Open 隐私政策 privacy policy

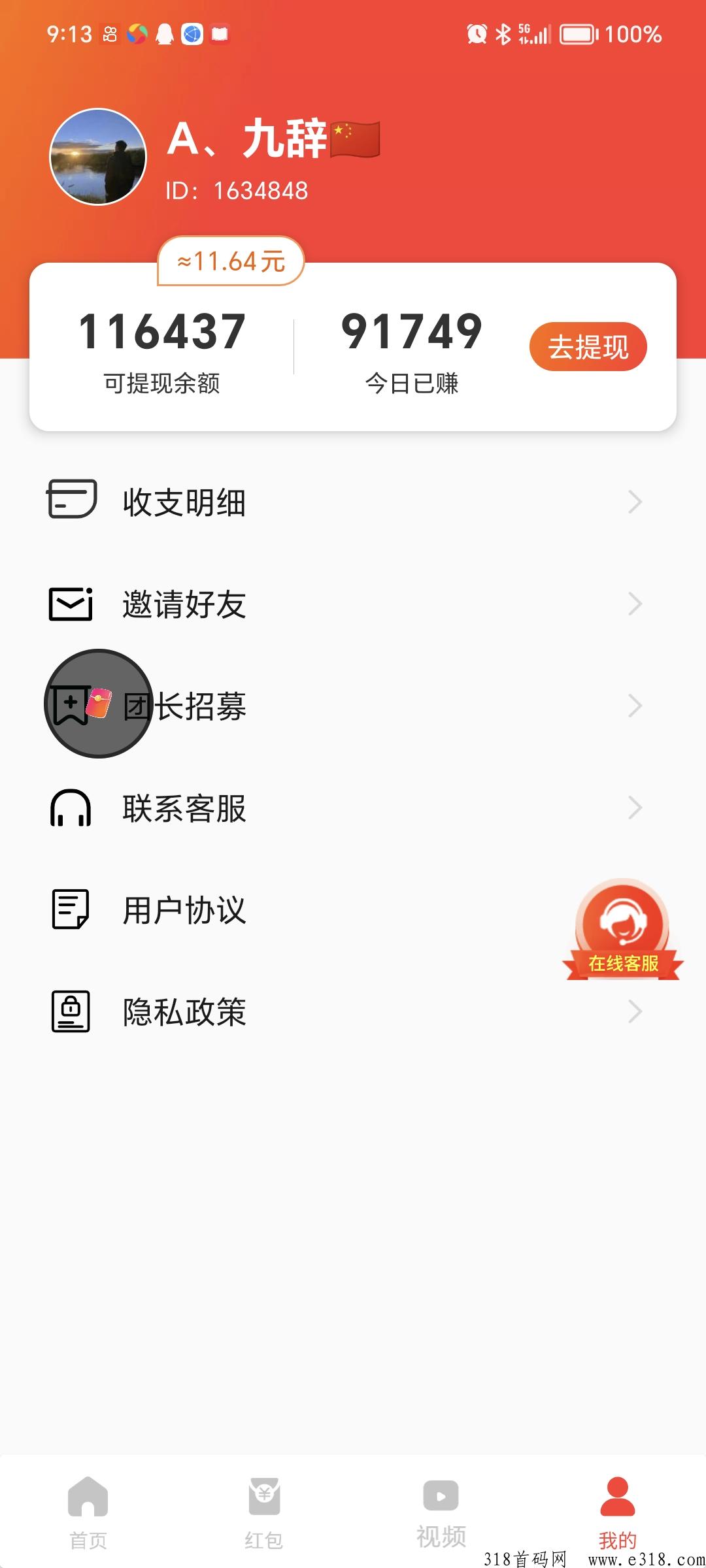353,1011
